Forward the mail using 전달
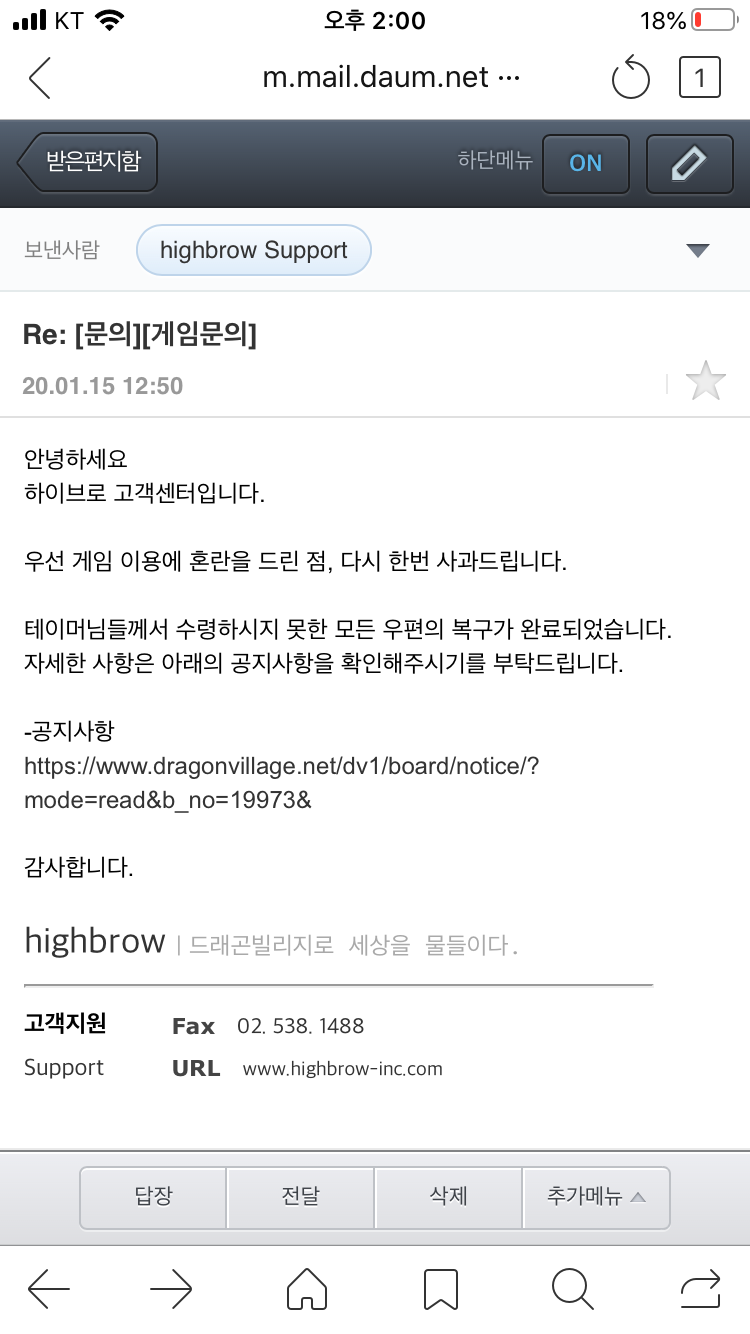Screen dimensions: 750x1334 300,1196
